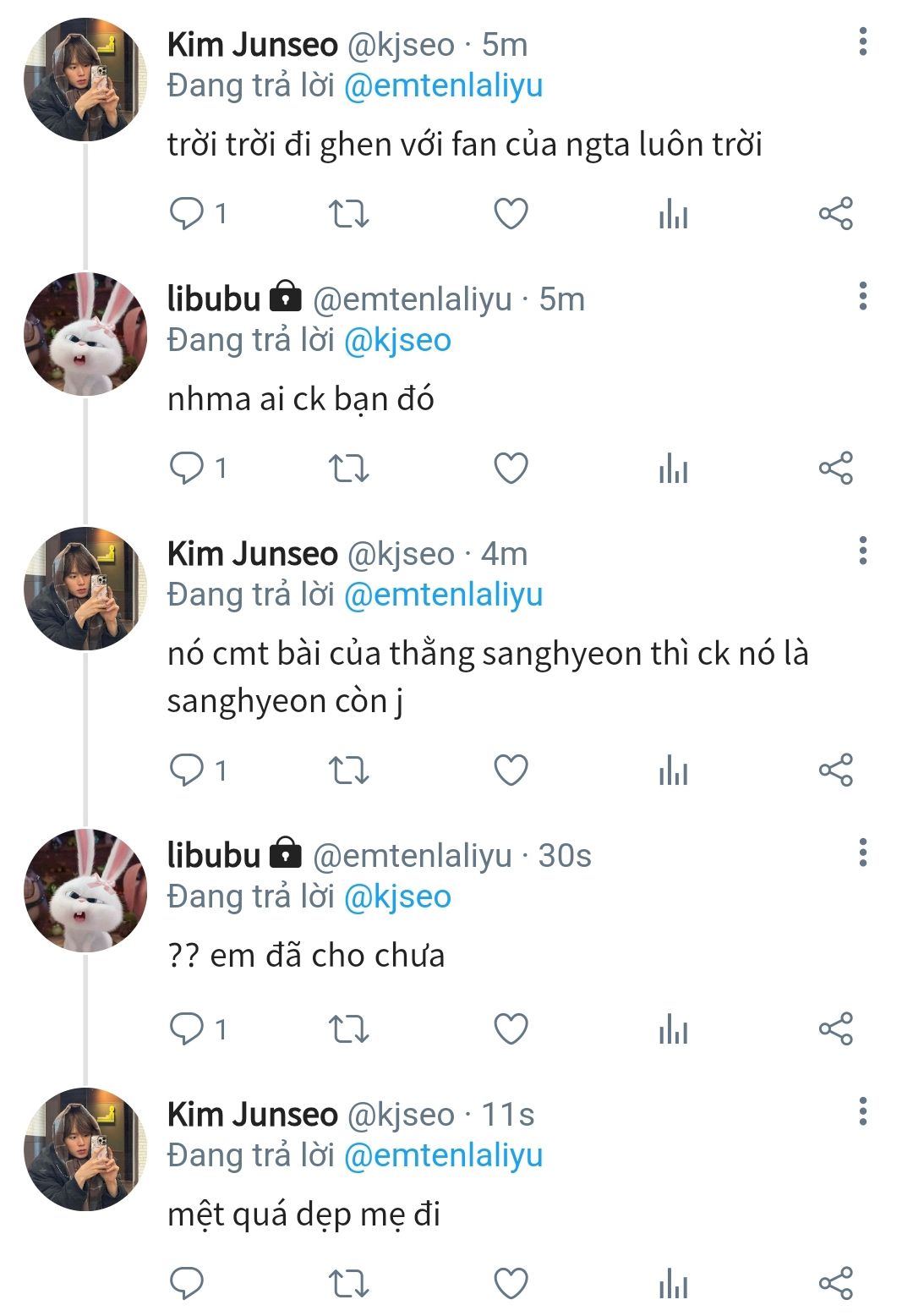The height and width of the screenshot is (1316, 913).
Task: Reply to the tweet "trời trời đi ghen"
Action: pyautogui.click(x=187, y=214)
